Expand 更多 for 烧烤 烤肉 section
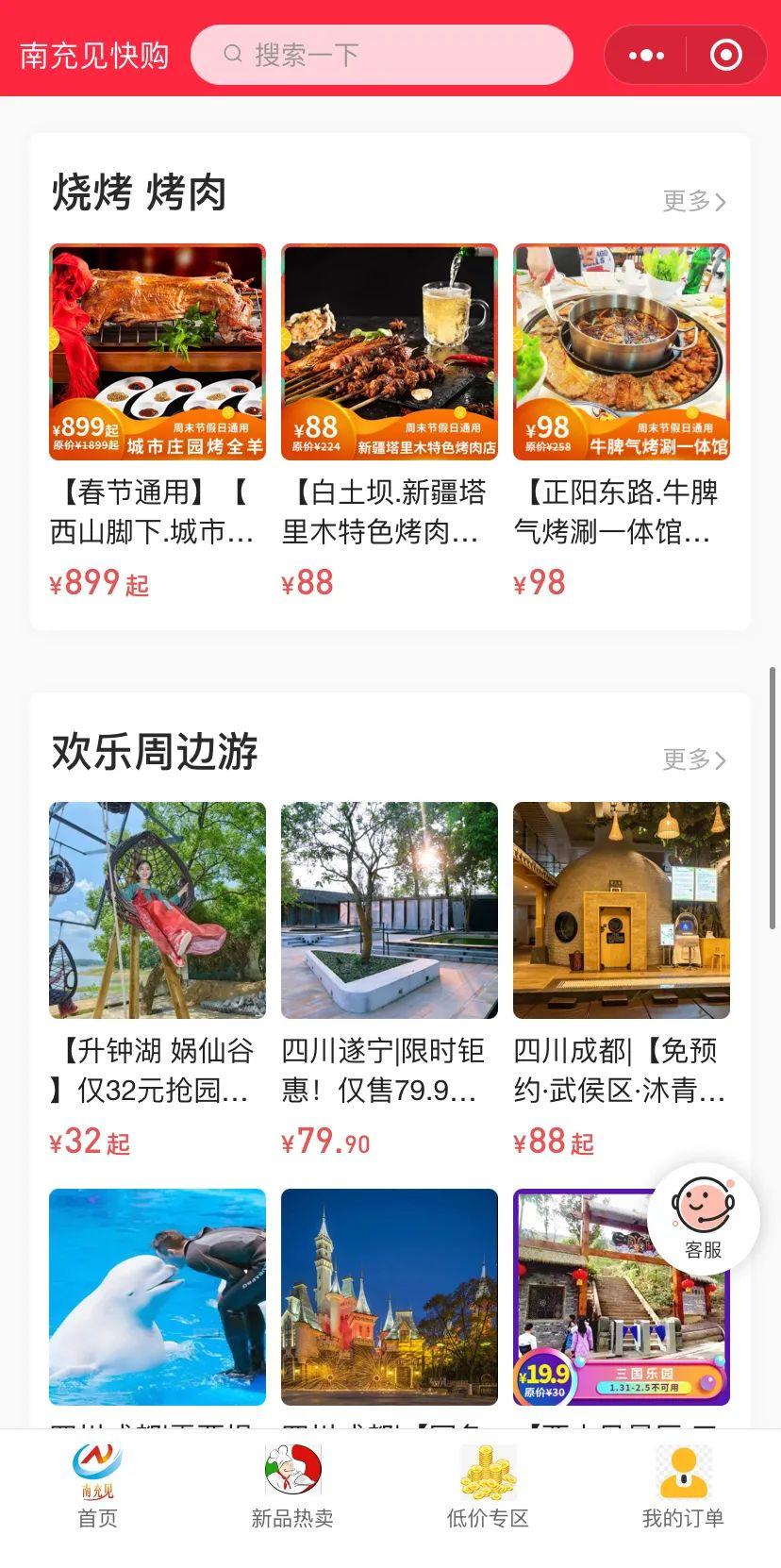The height and width of the screenshot is (1568, 781). pyautogui.click(x=694, y=199)
